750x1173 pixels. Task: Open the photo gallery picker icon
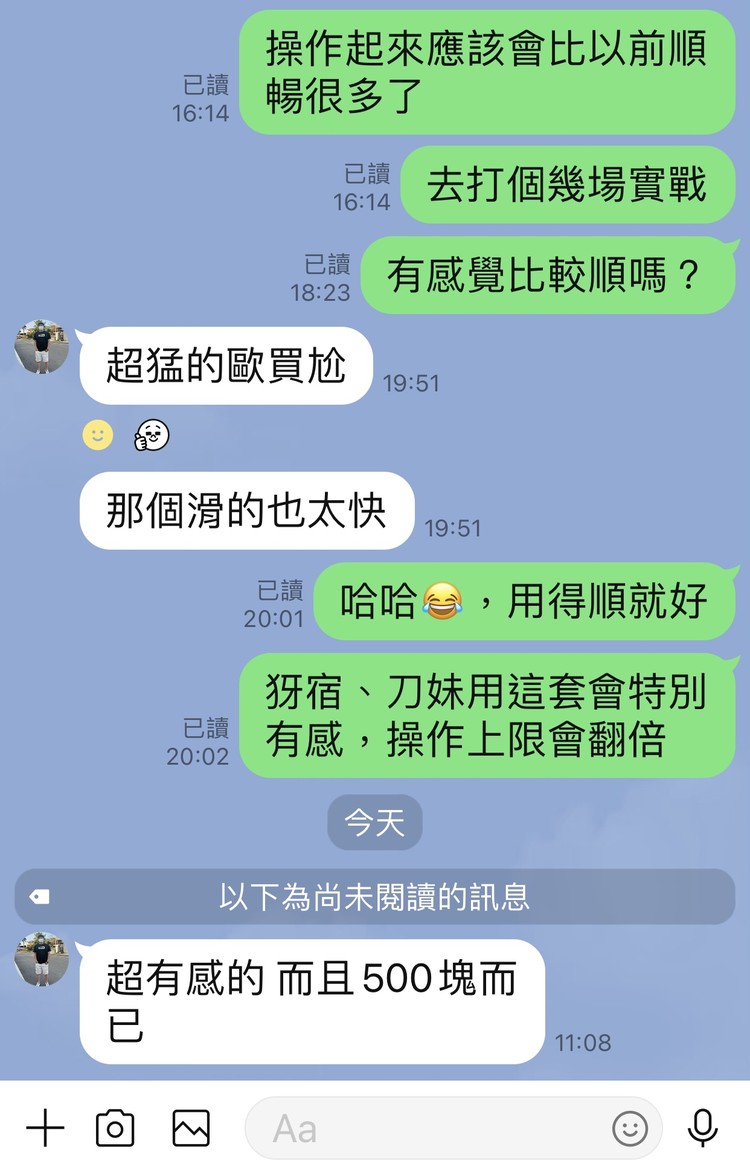[190, 1127]
